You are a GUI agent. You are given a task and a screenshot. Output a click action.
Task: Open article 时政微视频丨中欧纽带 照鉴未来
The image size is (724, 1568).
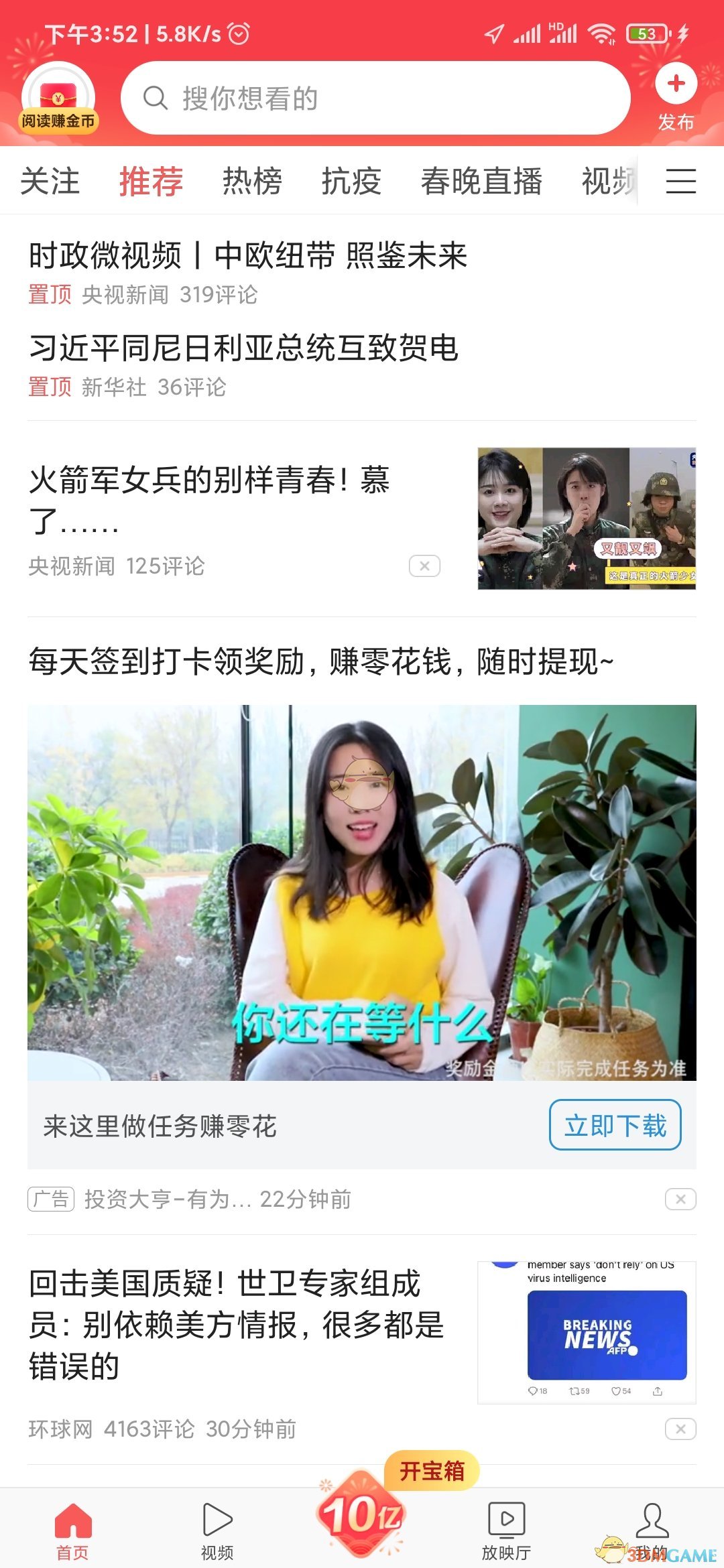248,256
